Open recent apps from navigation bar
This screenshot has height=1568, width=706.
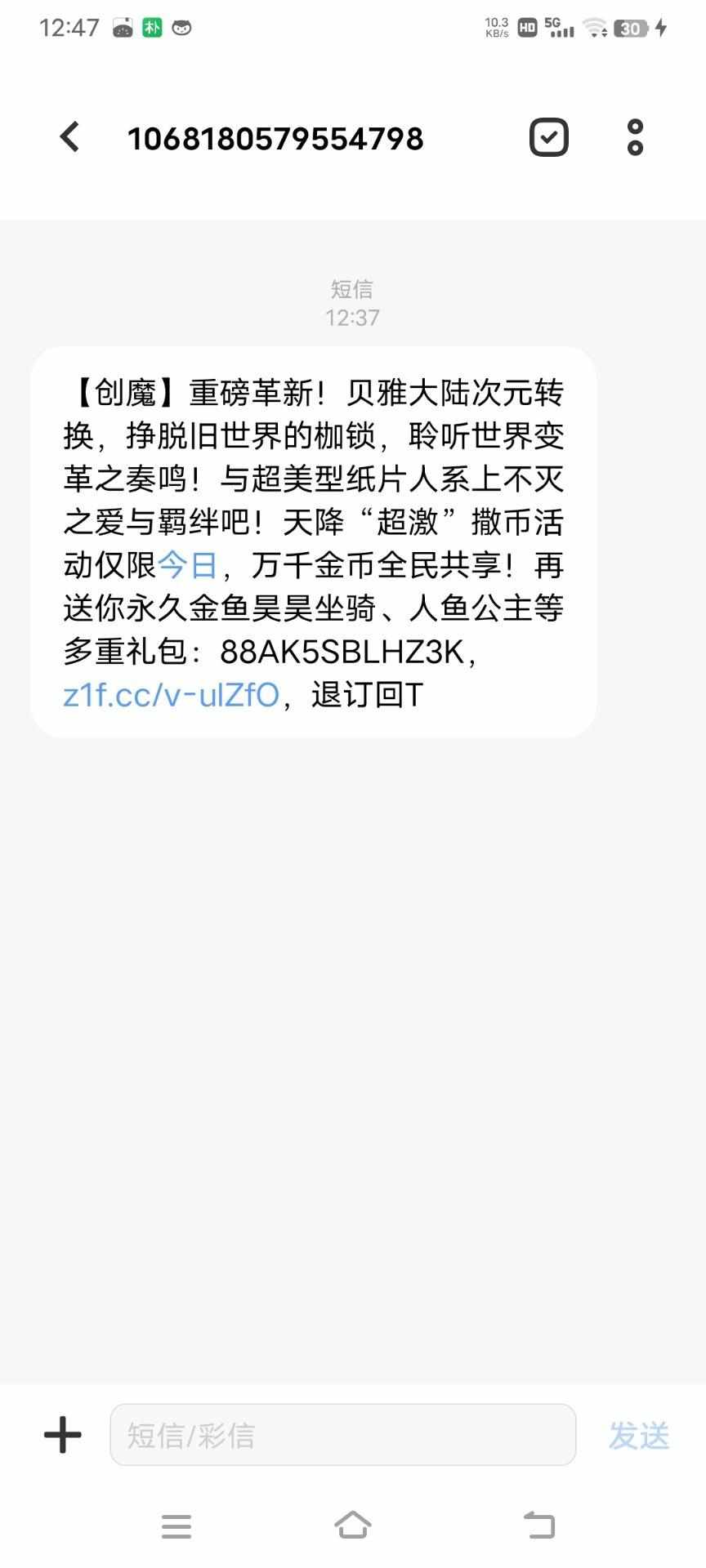click(x=176, y=1526)
